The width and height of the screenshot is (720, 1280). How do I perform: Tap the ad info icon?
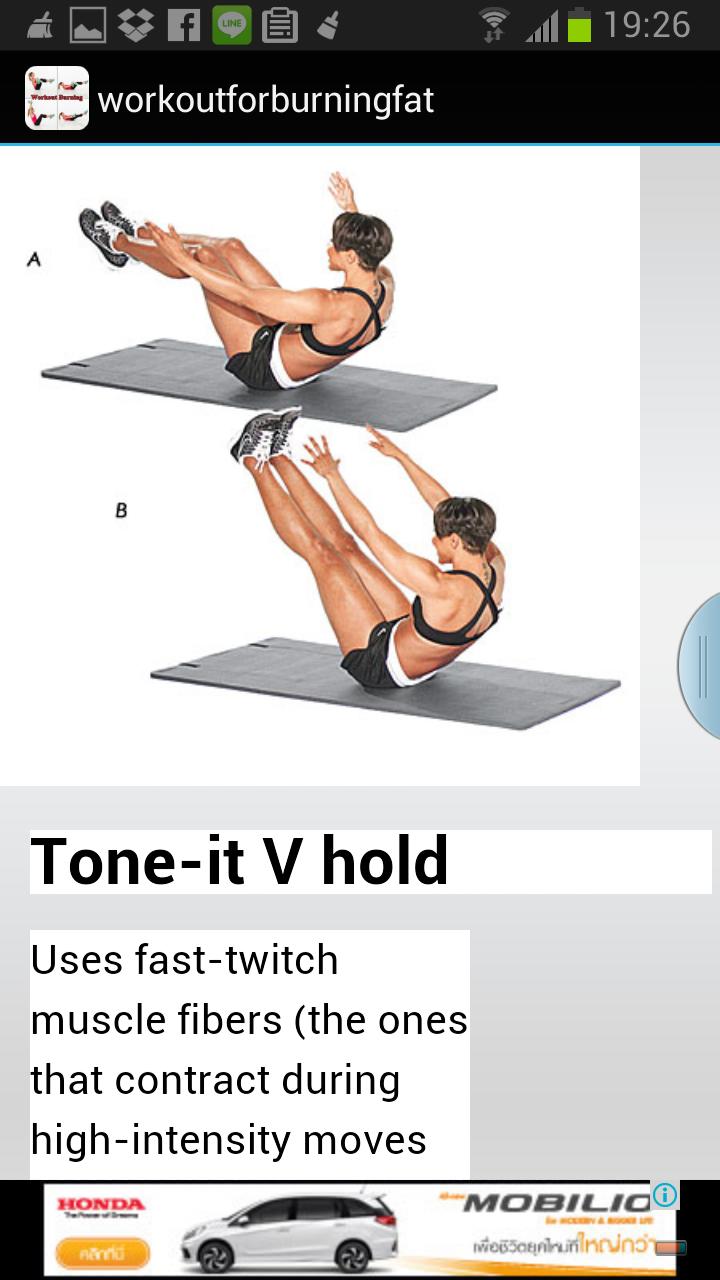[x=665, y=1195]
